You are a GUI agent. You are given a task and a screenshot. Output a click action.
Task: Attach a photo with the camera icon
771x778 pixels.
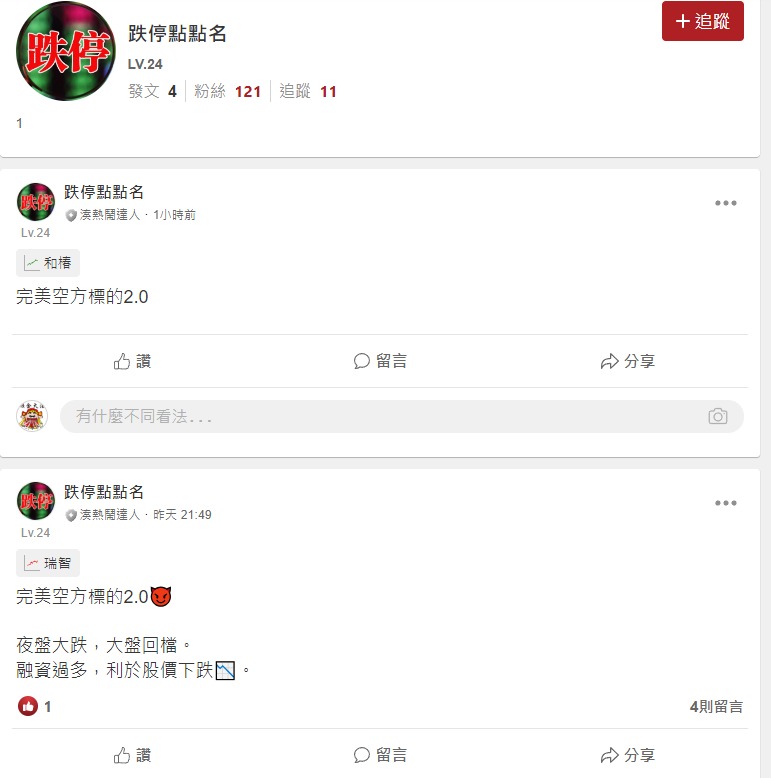coord(717,416)
